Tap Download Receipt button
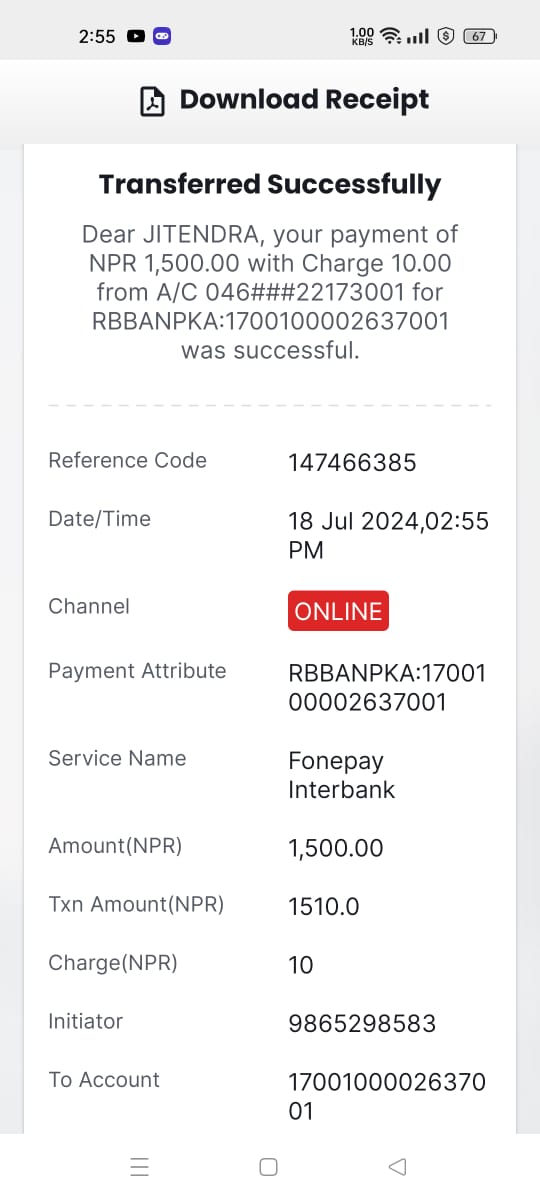Viewport: 540px width, 1200px height. pos(284,100)
